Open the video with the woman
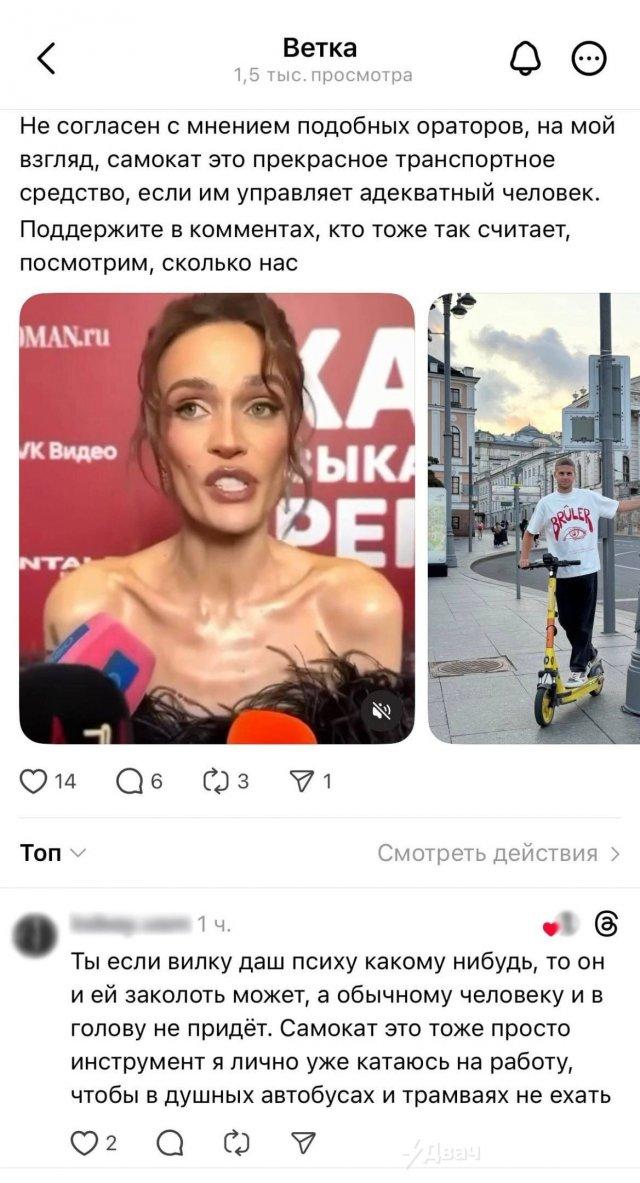 [x=216, y=500]
